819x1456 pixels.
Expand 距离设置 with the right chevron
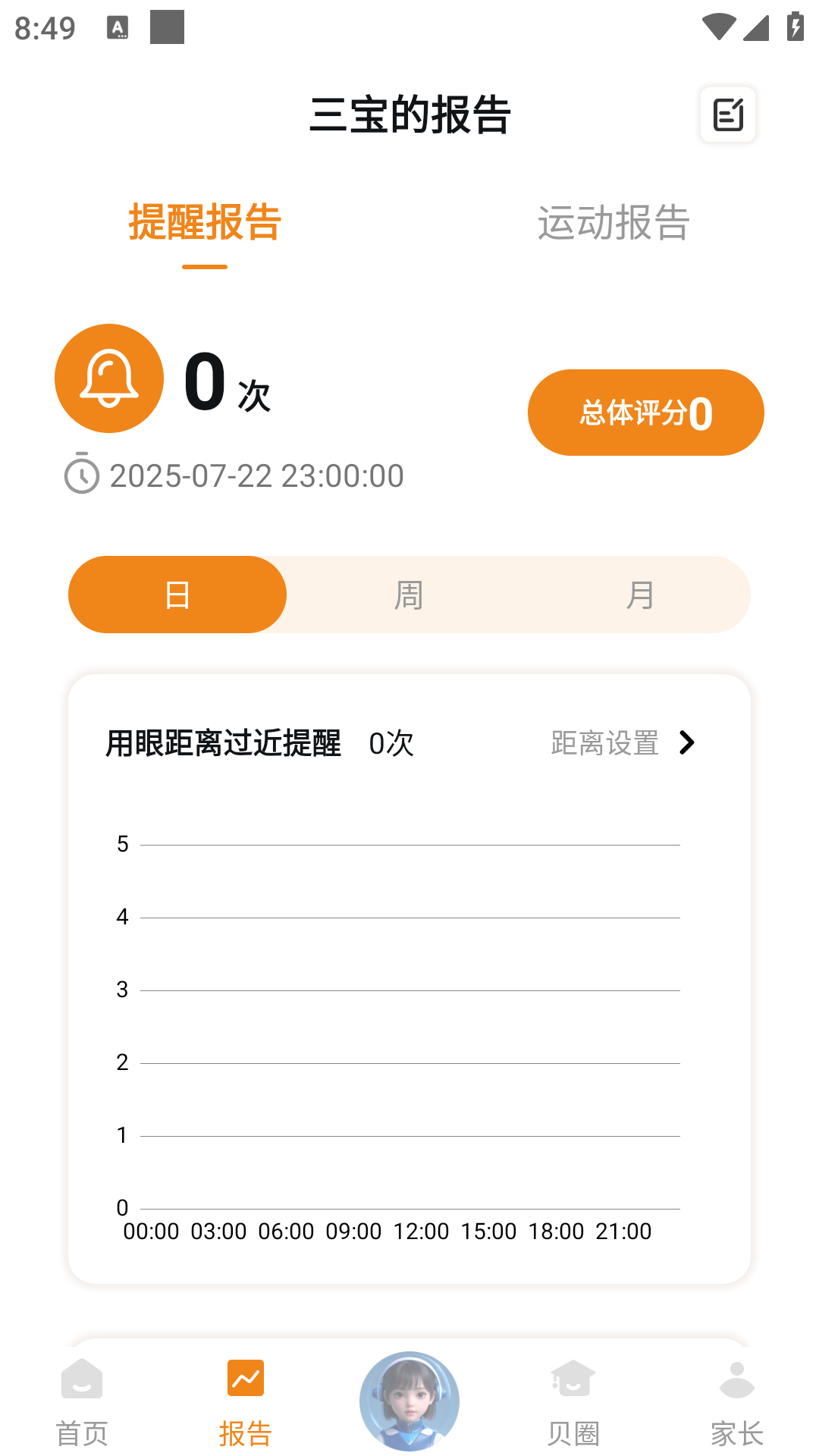click(x=687, y=745)
